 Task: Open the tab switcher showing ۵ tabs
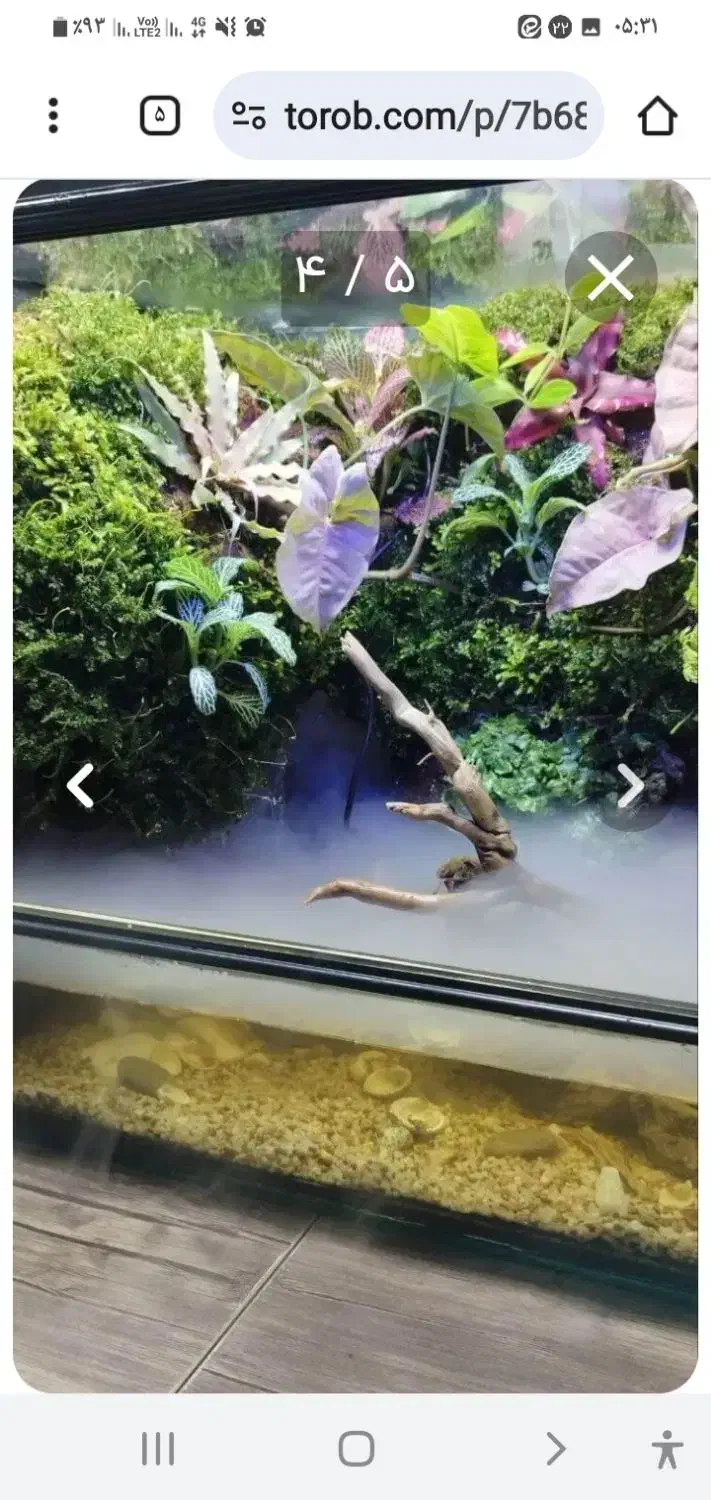tap(160, 116)
